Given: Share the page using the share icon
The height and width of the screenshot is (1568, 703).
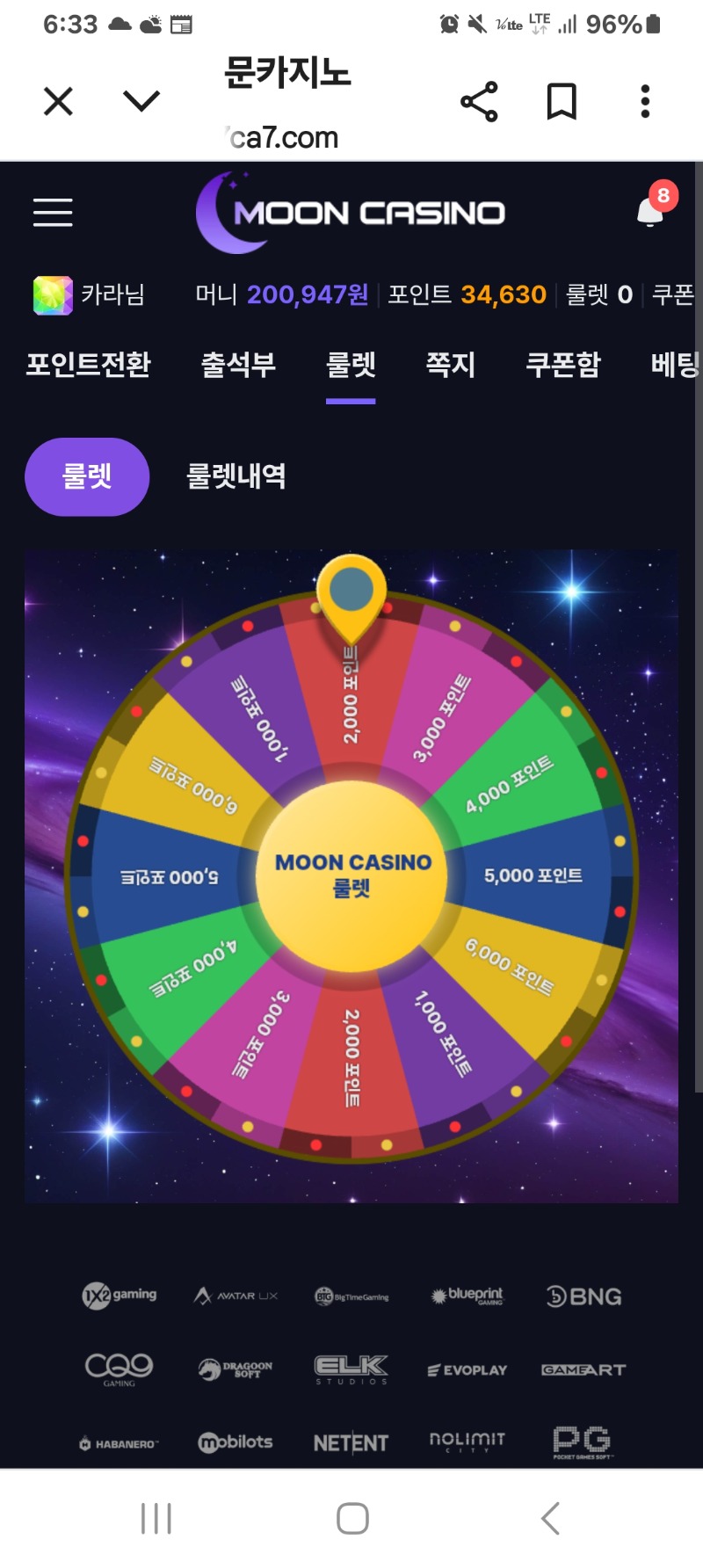Looking at the screenshot, I should [480, 100].
